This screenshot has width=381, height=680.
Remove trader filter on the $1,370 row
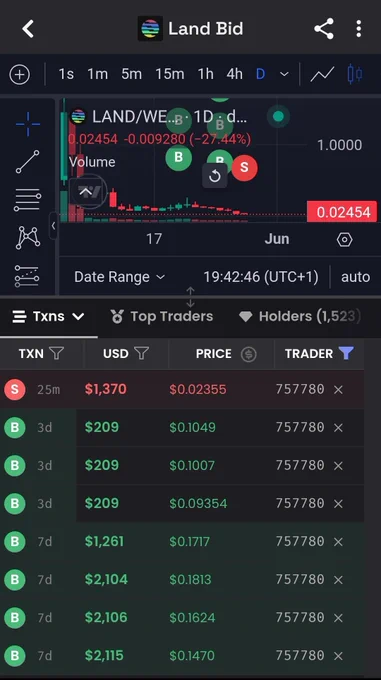click(x=339, y=390)
